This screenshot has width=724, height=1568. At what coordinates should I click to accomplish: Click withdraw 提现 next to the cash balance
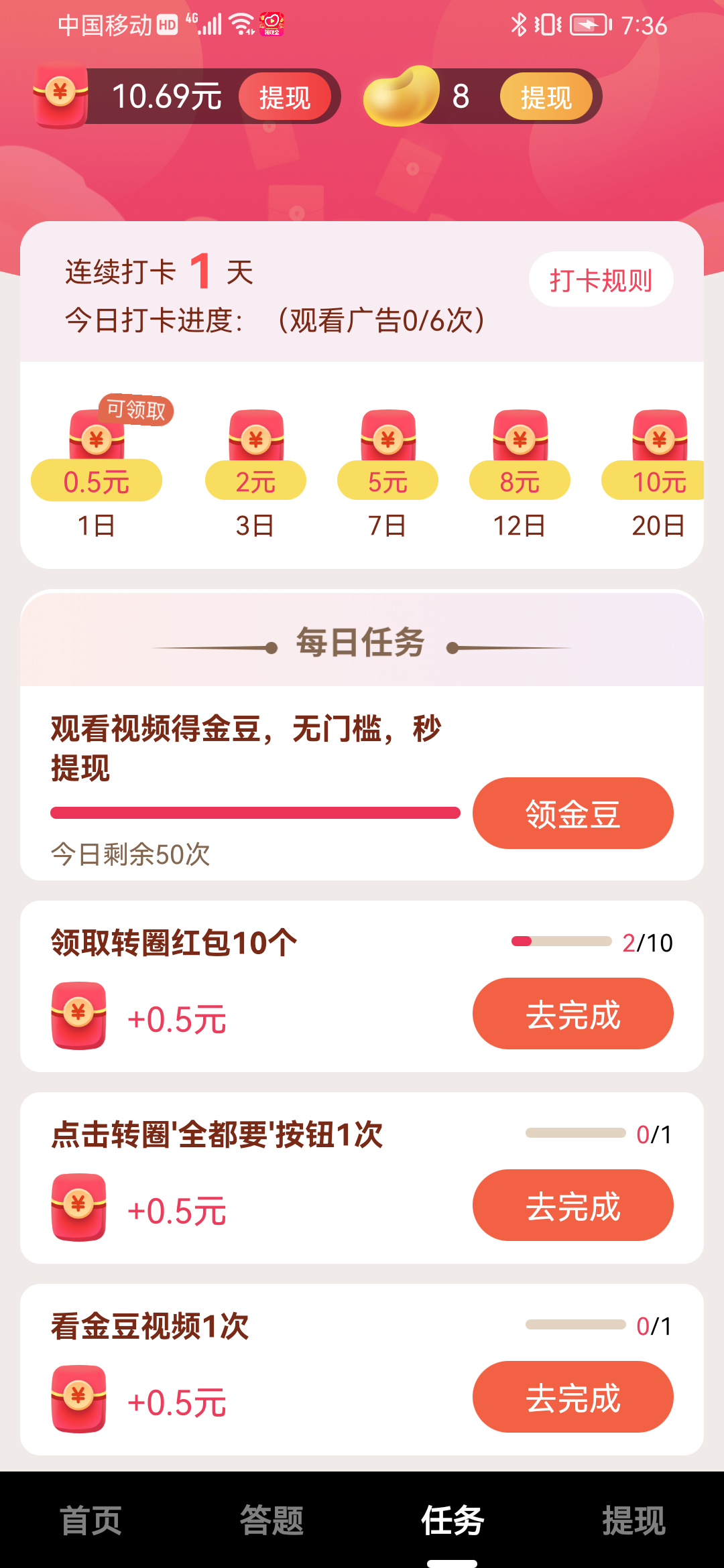pos(286,96)
